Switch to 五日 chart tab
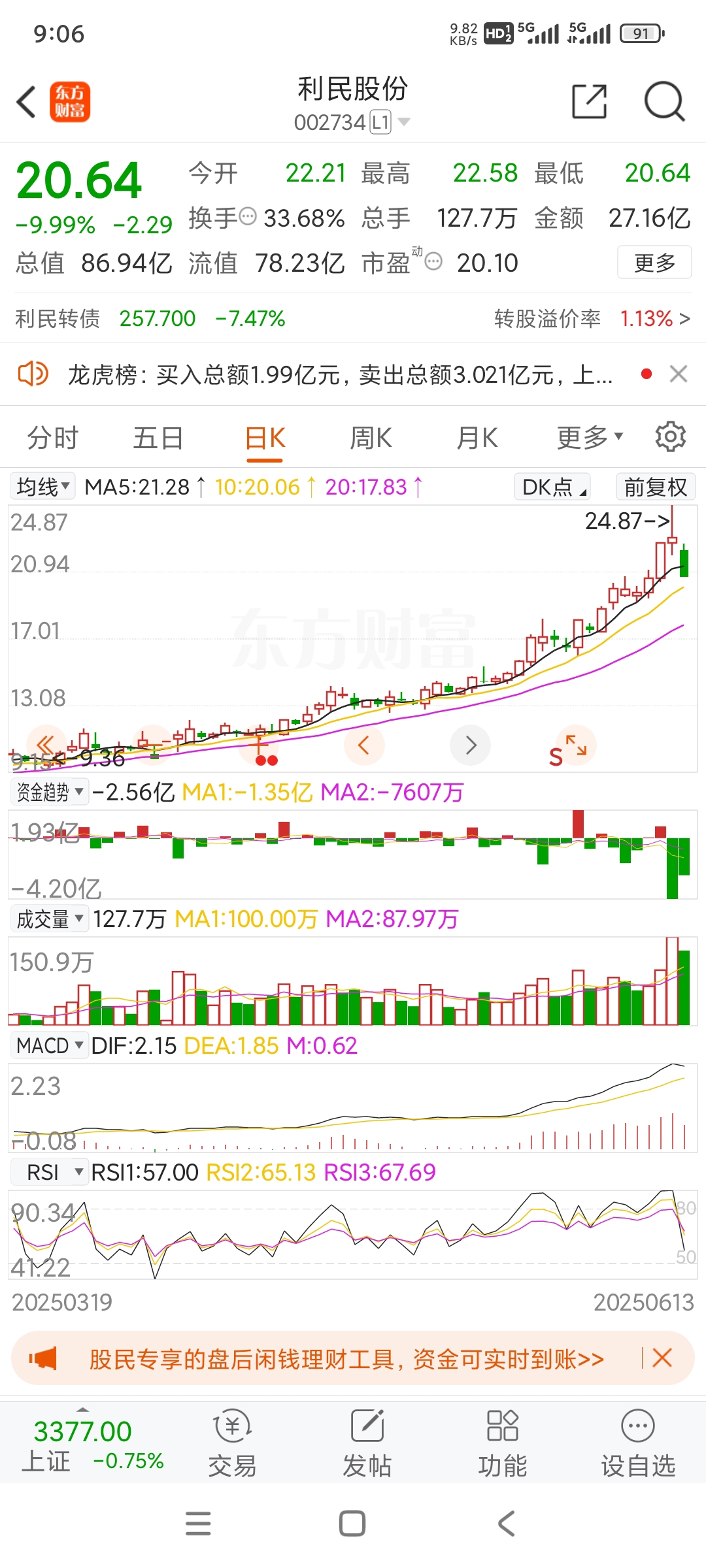Image resolution: width=706 pixels, height=1568 pixels. [x=158, y=438]
